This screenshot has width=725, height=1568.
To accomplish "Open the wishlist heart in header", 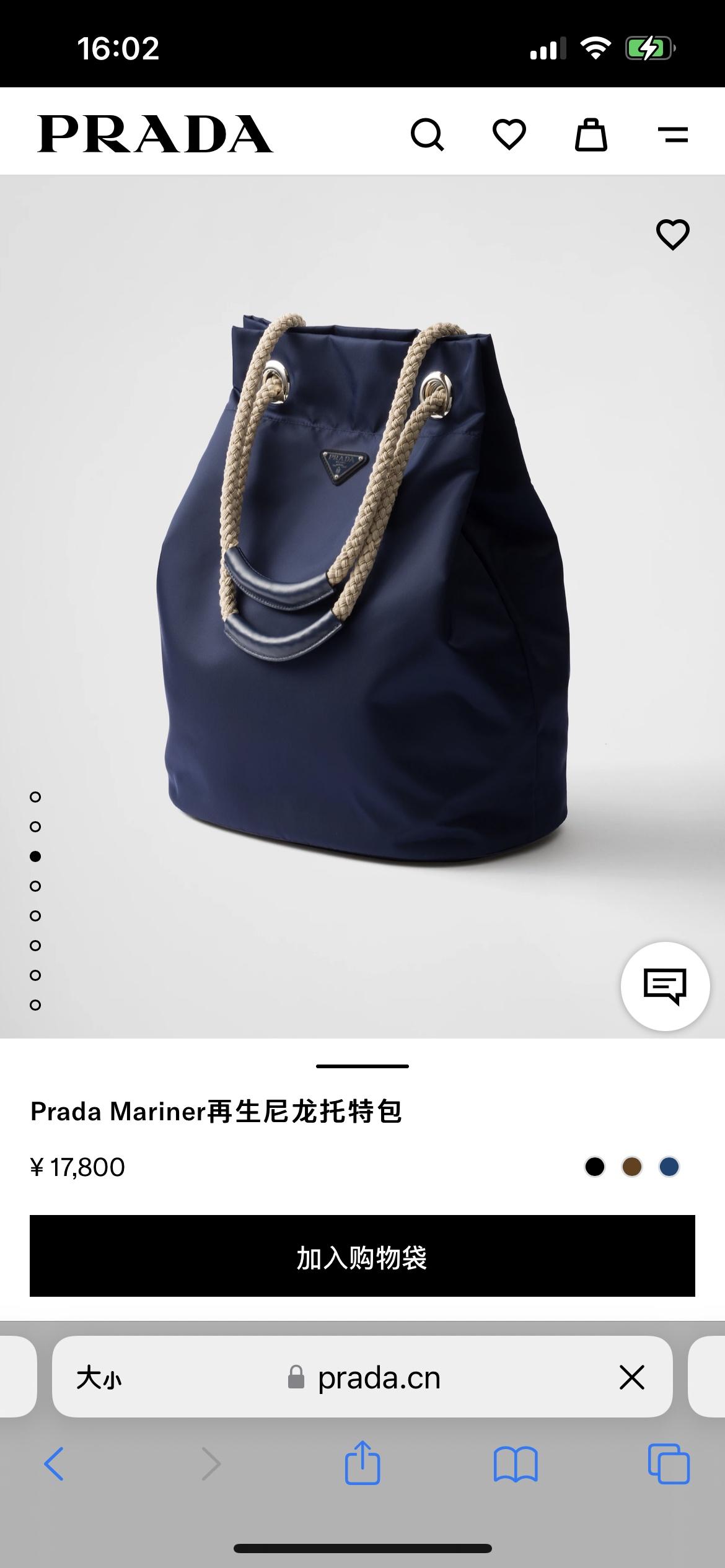I will [509, 134].
